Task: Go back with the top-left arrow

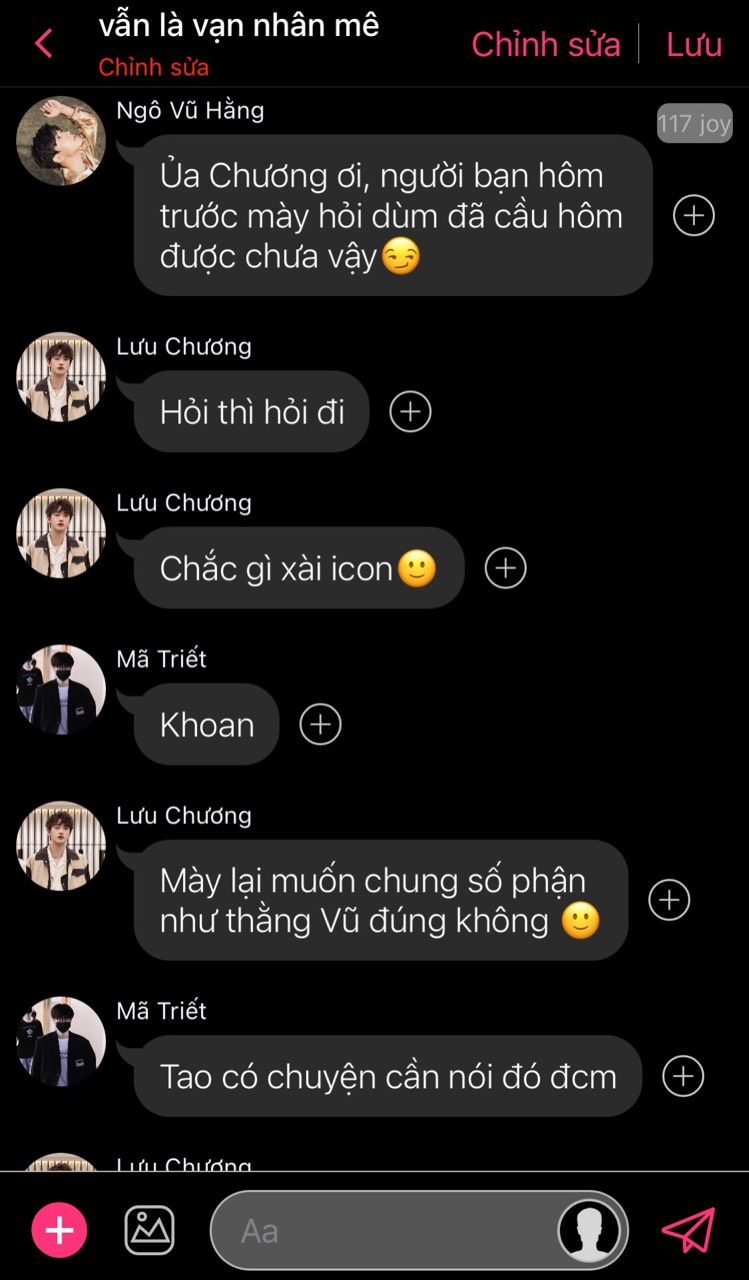Action: click(44, 44)
